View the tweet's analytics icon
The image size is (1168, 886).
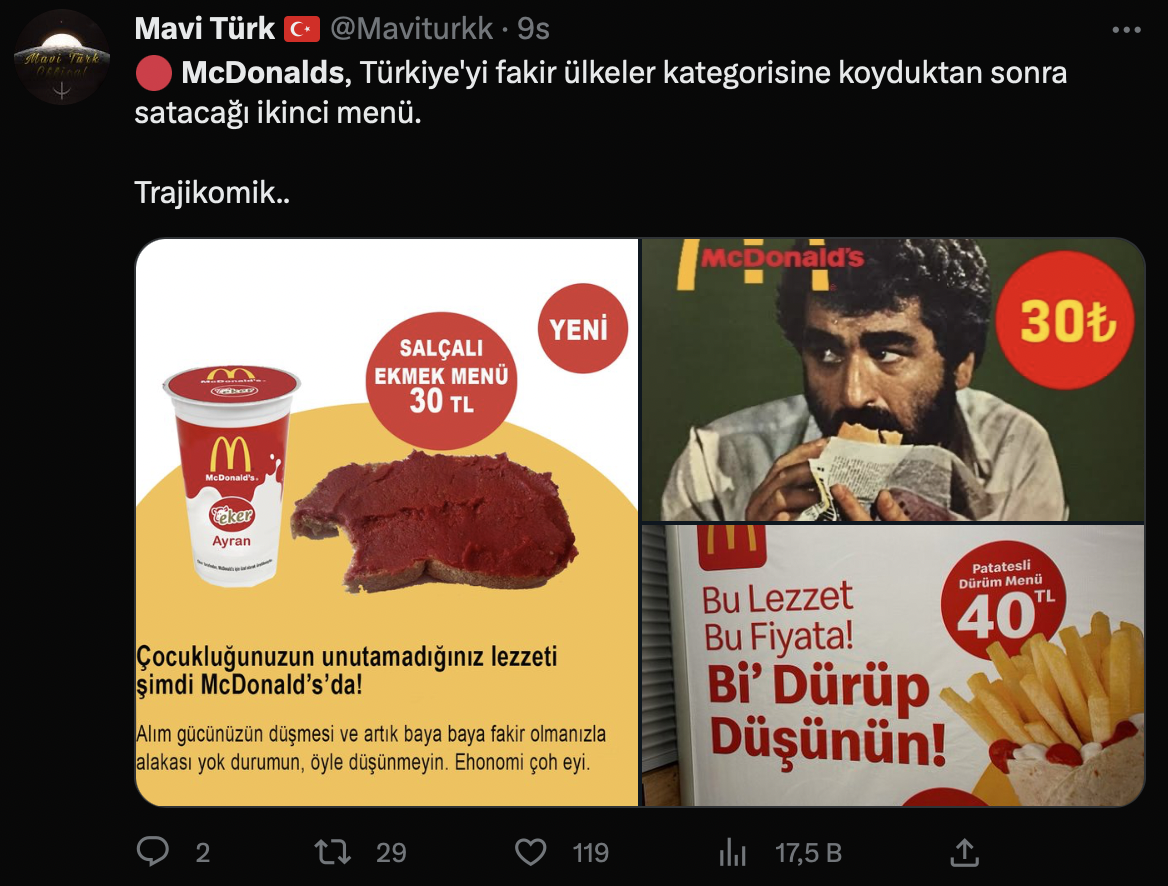(733, 852)
